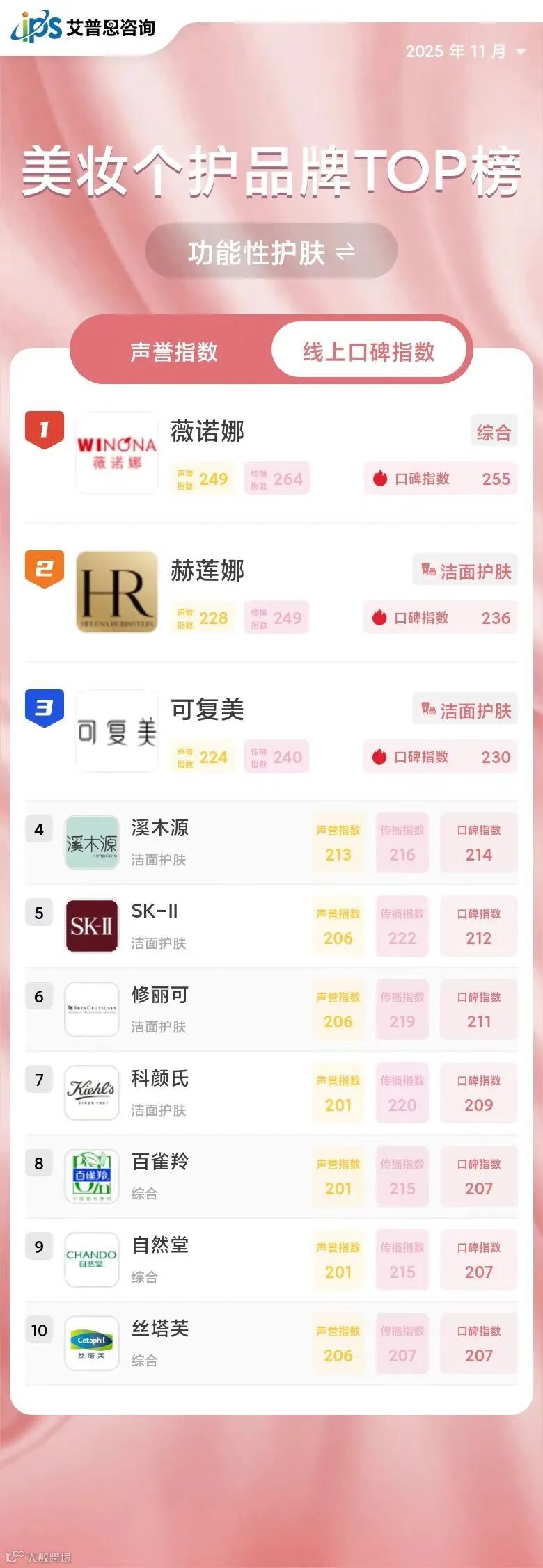The image size is (543, 1568).
Task: Toggle the 综合 tag next to 薇诺娜
Action: (x=493, y=431)
